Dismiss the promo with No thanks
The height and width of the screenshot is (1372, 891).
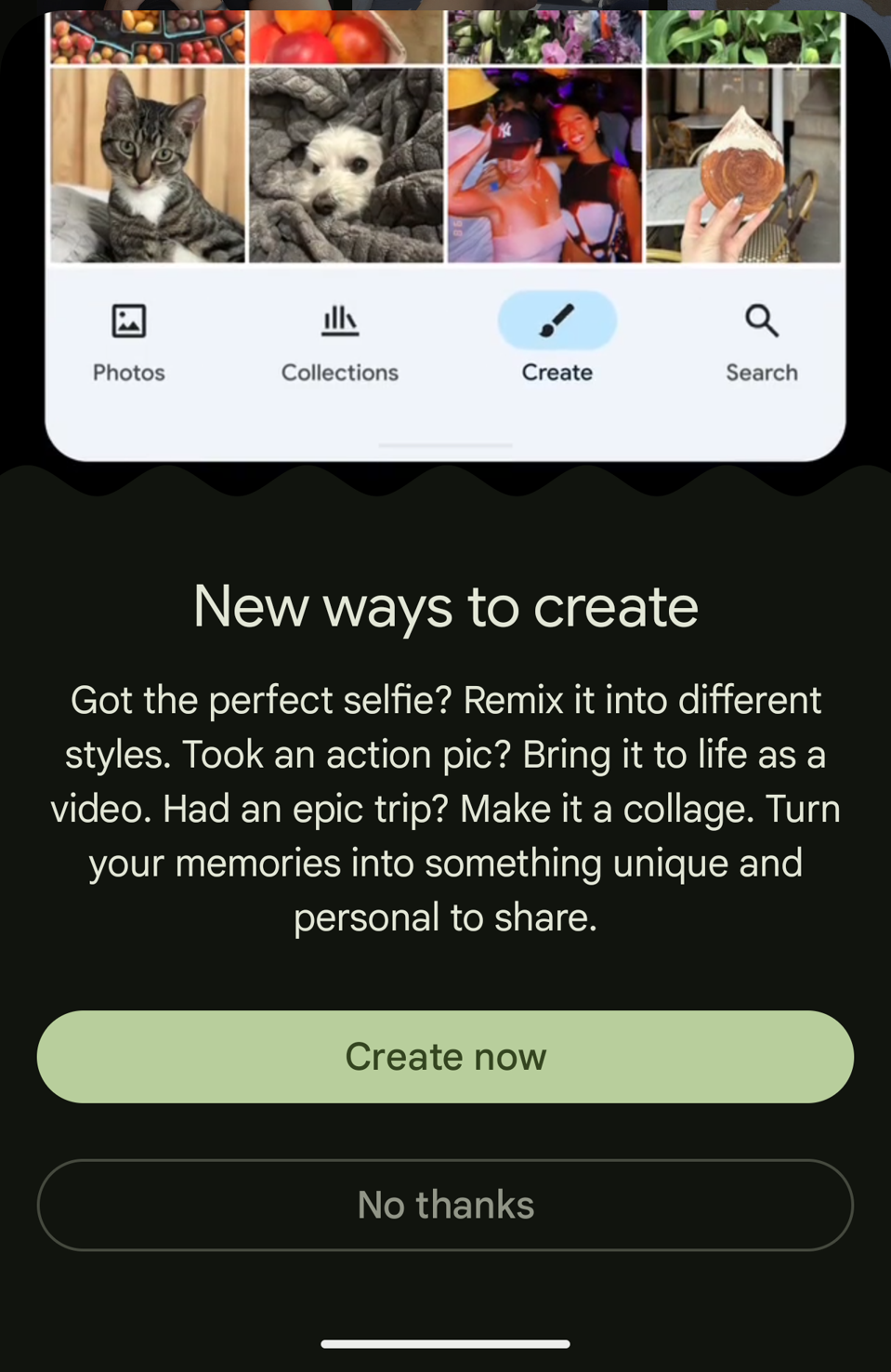point(445,1205)
